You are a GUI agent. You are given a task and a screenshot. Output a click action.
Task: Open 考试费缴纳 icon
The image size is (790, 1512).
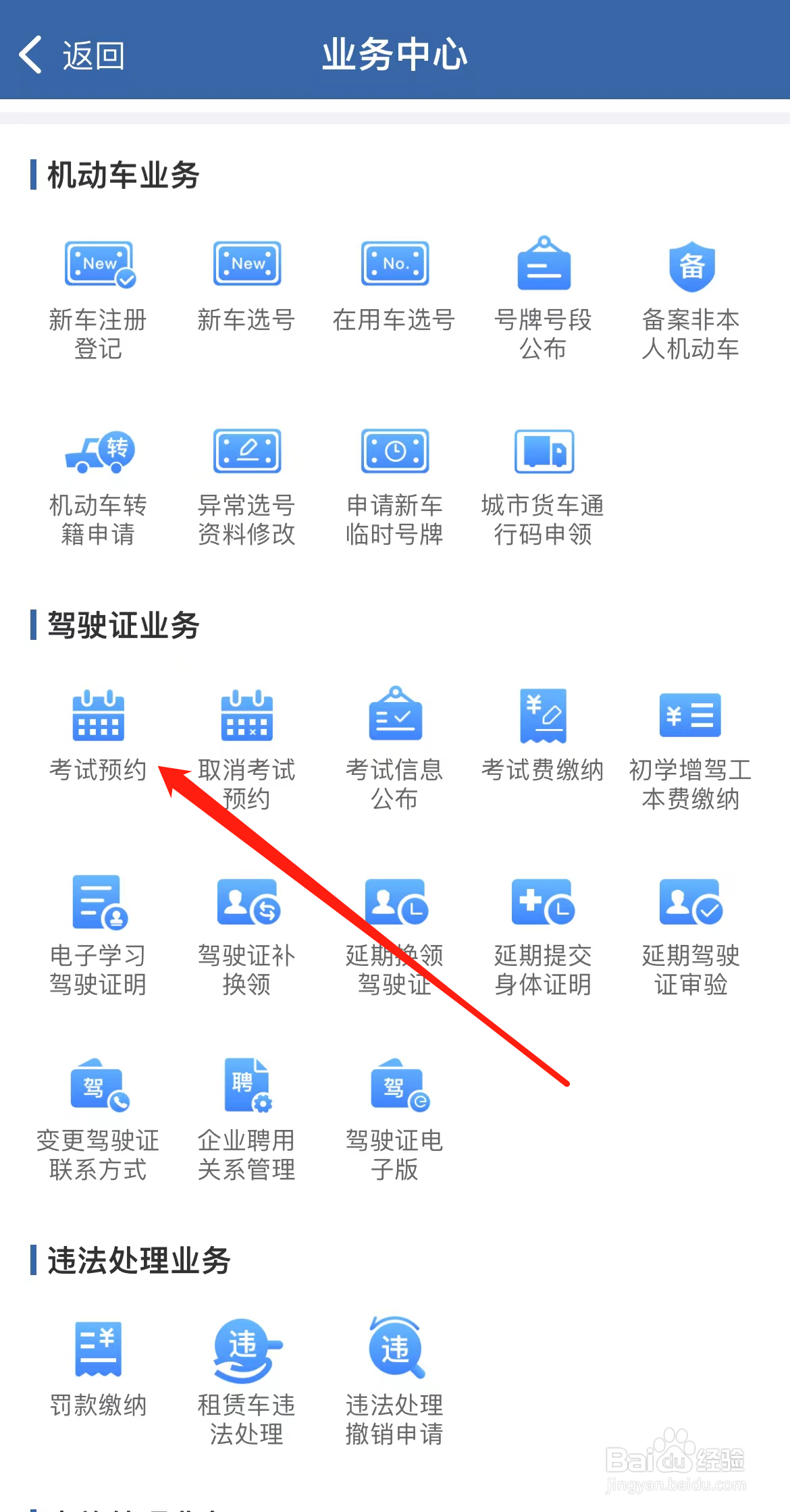(542, 736)
